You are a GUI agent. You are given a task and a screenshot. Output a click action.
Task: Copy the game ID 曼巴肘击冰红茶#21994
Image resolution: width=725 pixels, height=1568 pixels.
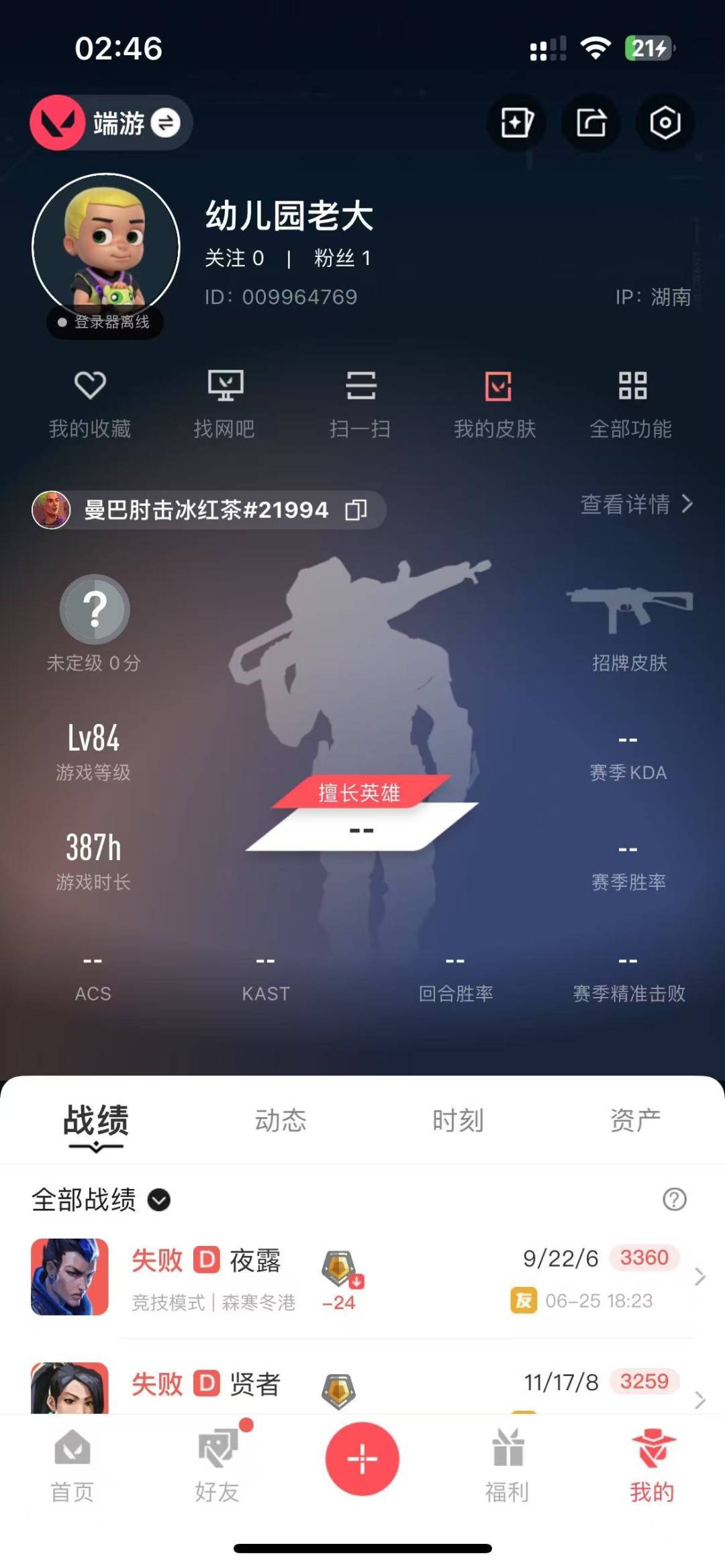(356, 510)
